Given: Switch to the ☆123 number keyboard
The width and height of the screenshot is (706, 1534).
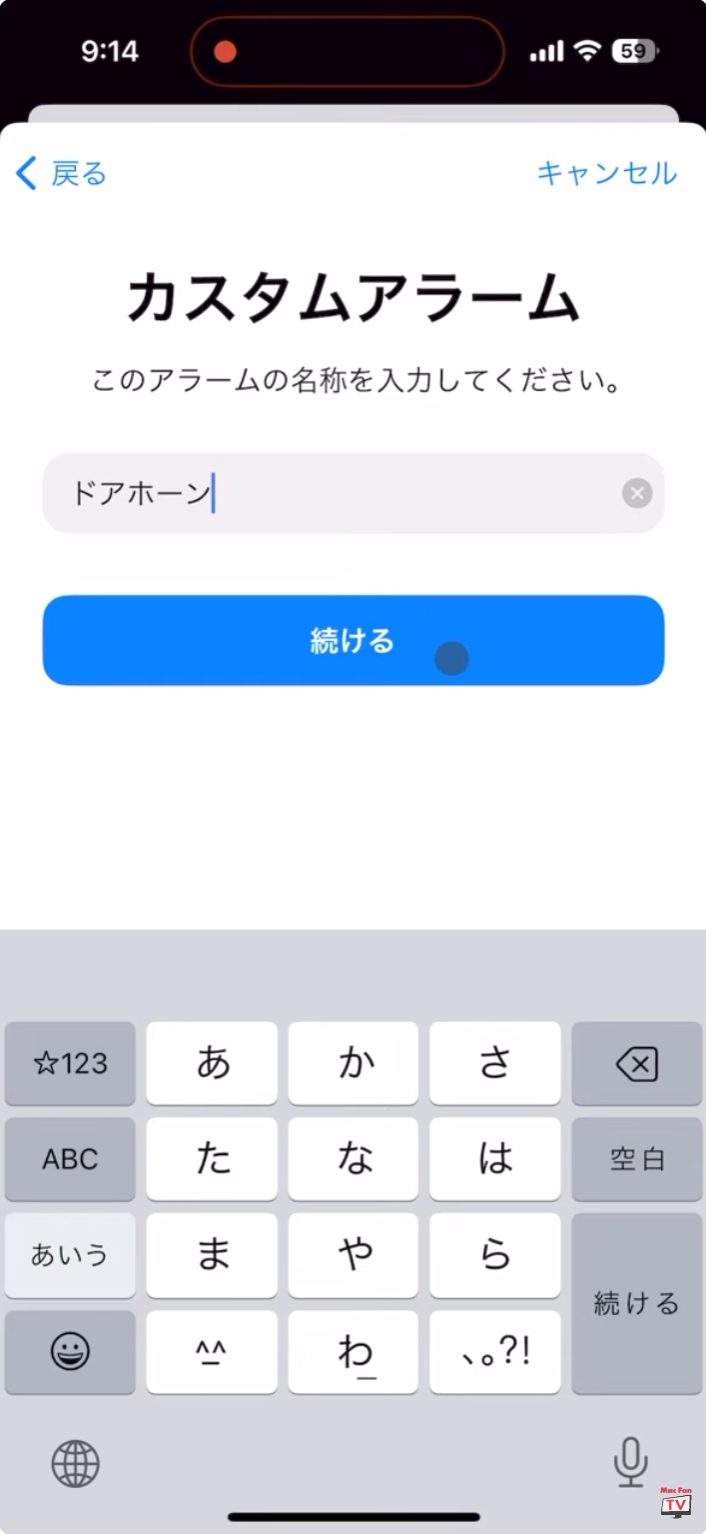Looking at the screenshot, I should point(70,1065).
